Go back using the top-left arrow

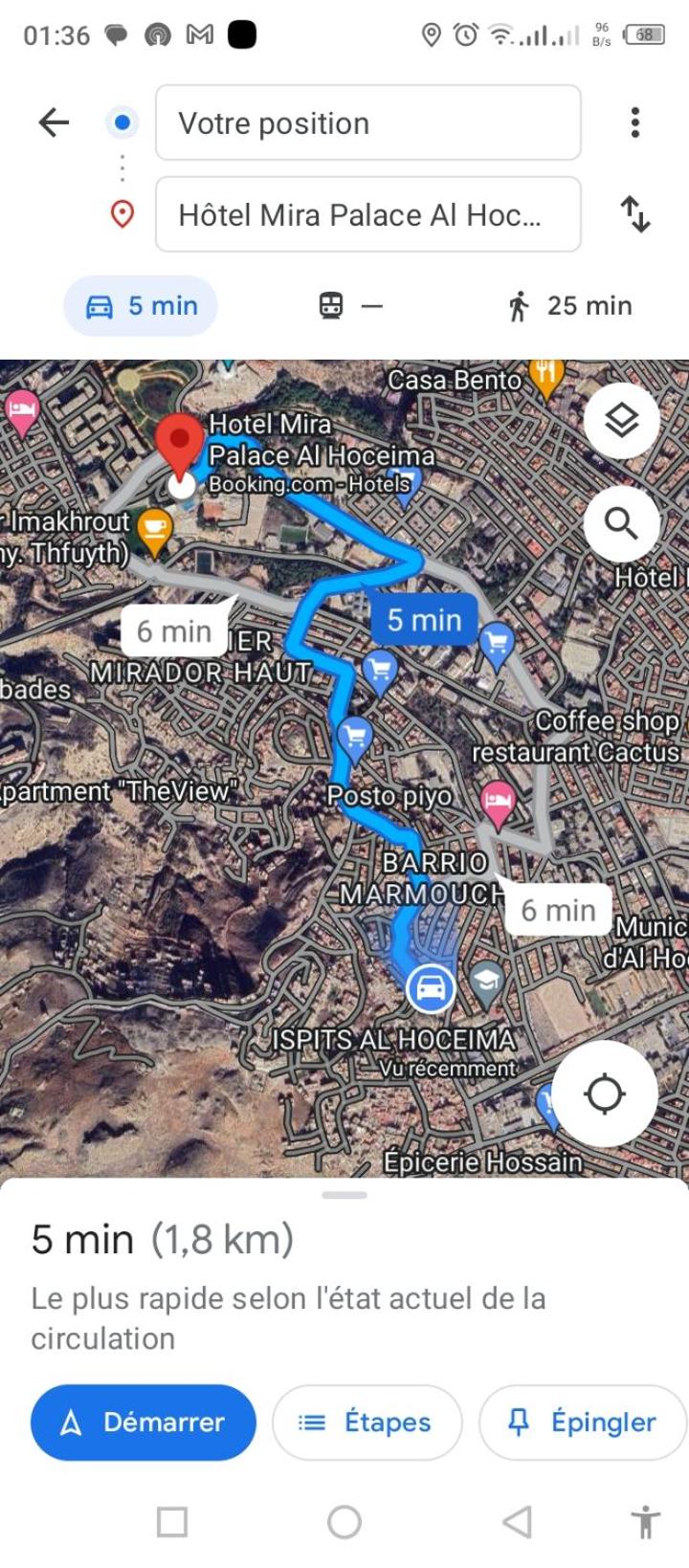pyautogui.click(x=54, y=122)
